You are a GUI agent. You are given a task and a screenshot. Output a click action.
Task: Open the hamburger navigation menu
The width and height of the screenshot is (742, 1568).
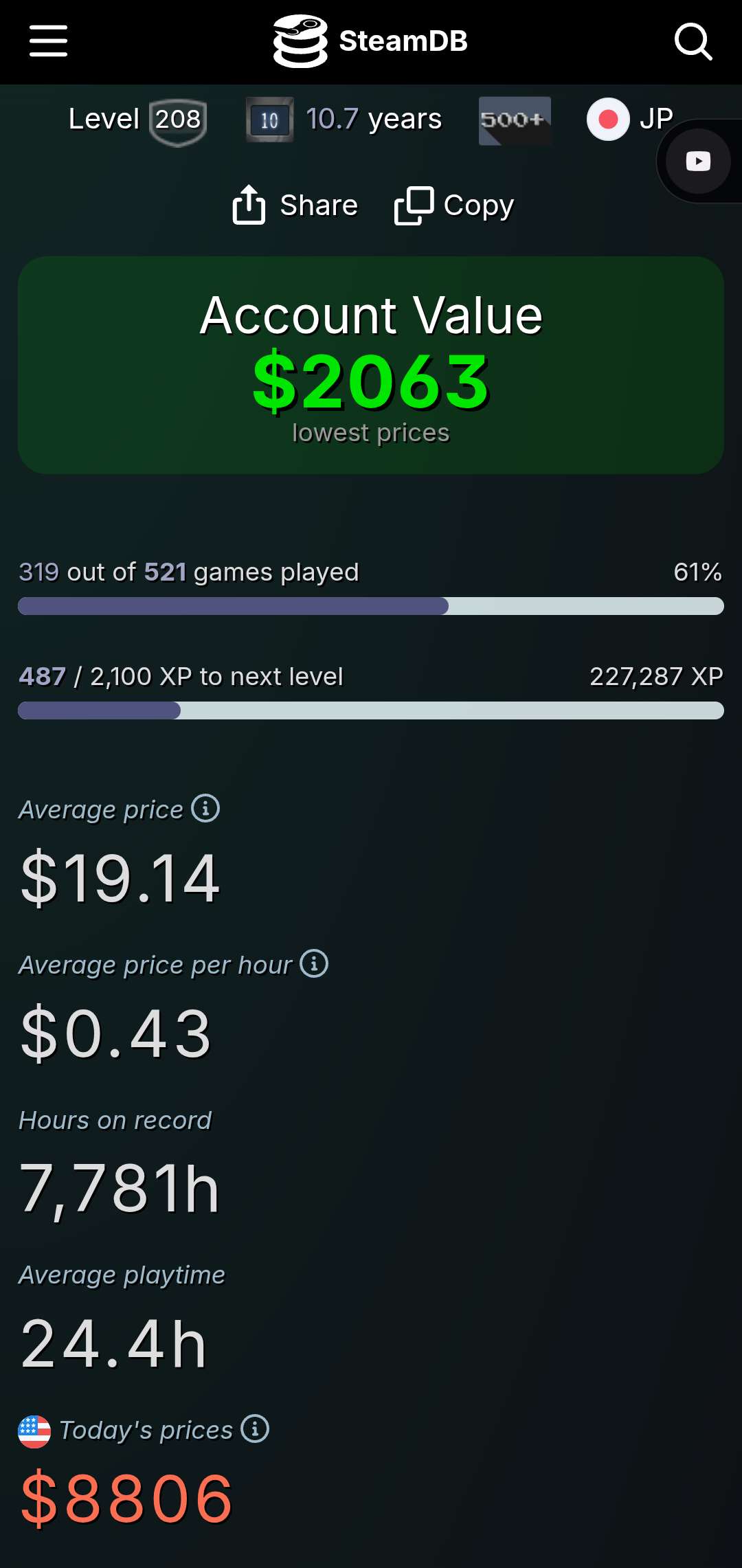pyautogui.click(x=48, y=41)
